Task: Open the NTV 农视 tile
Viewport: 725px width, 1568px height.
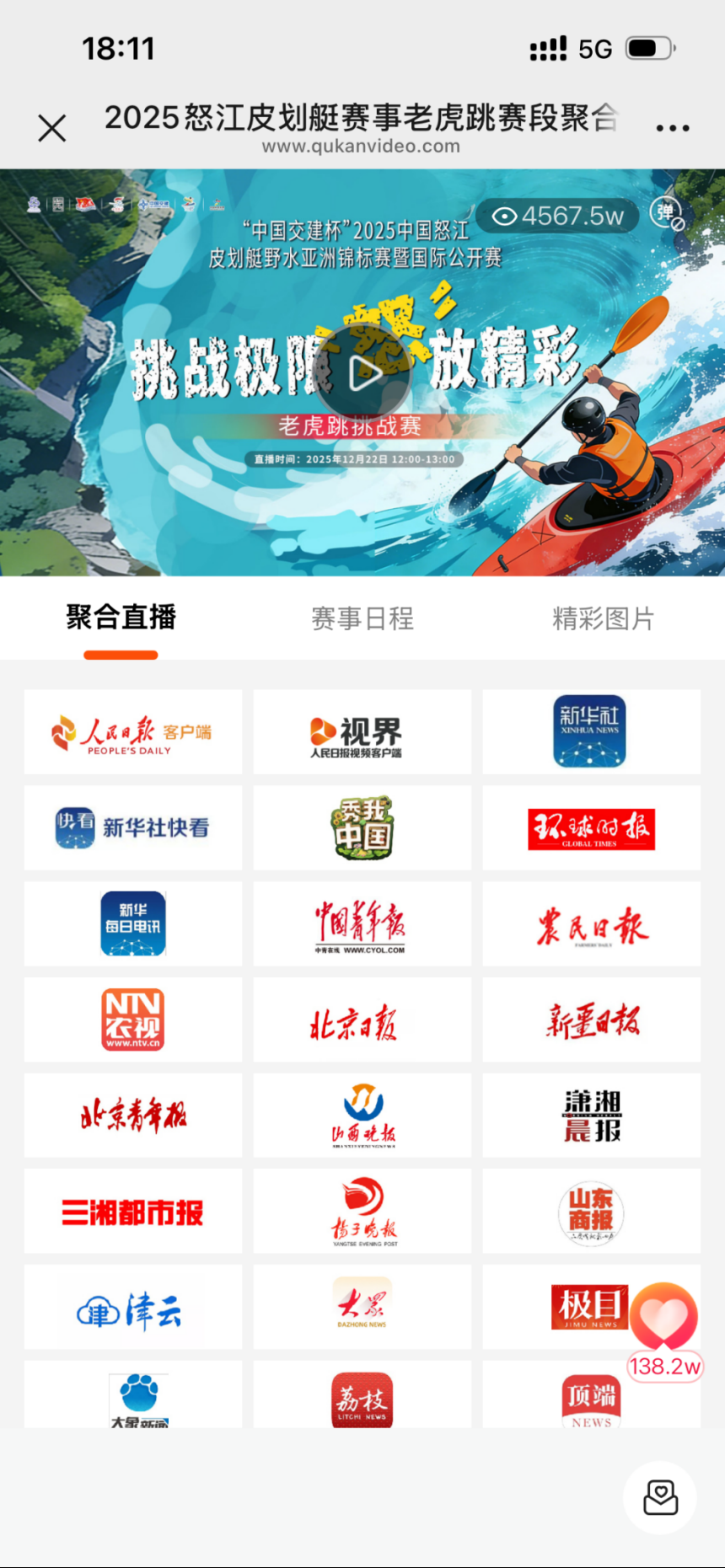Action: tap(133, 1019)
